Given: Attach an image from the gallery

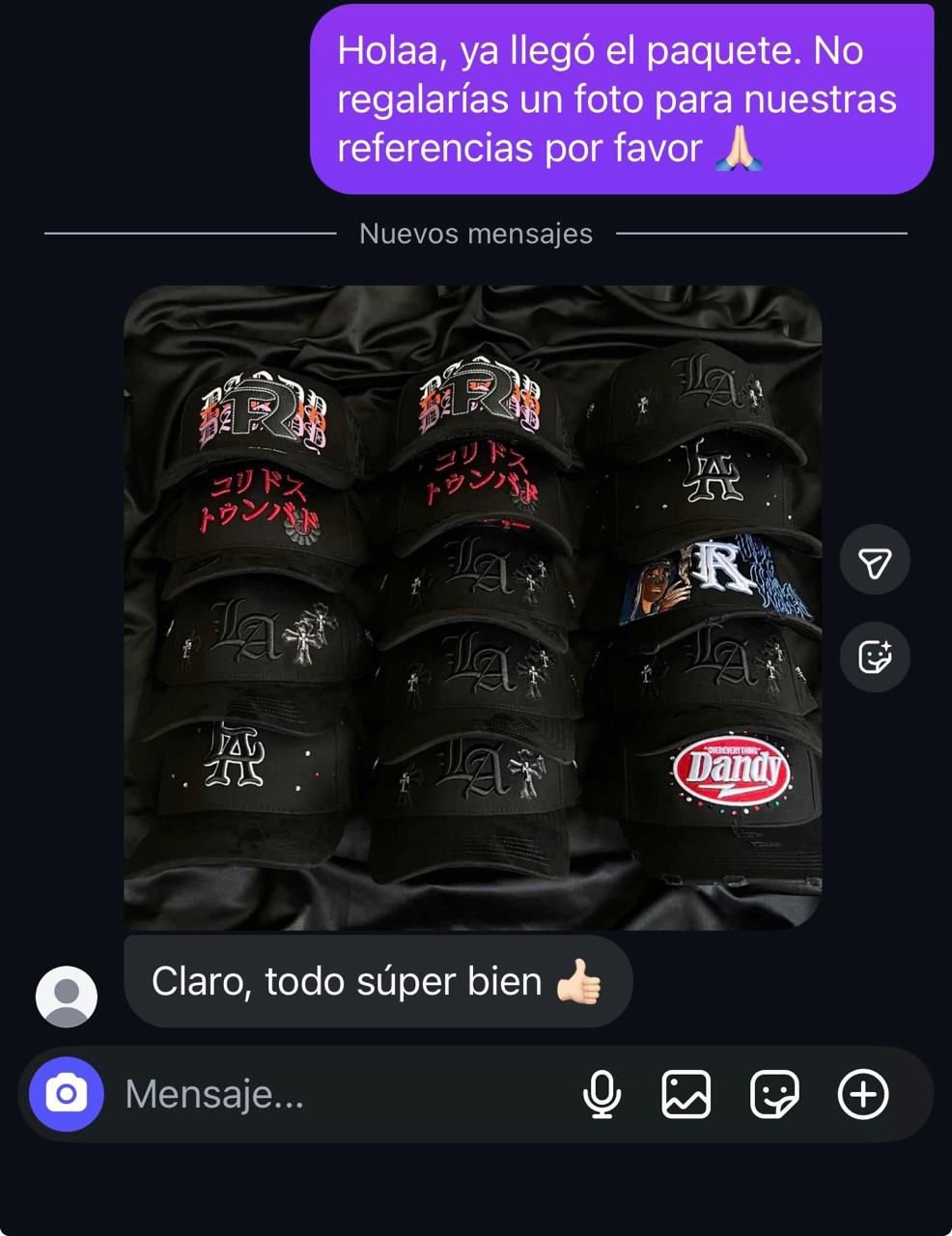Looking at the screenshot, I should (x=686, y=1095).
